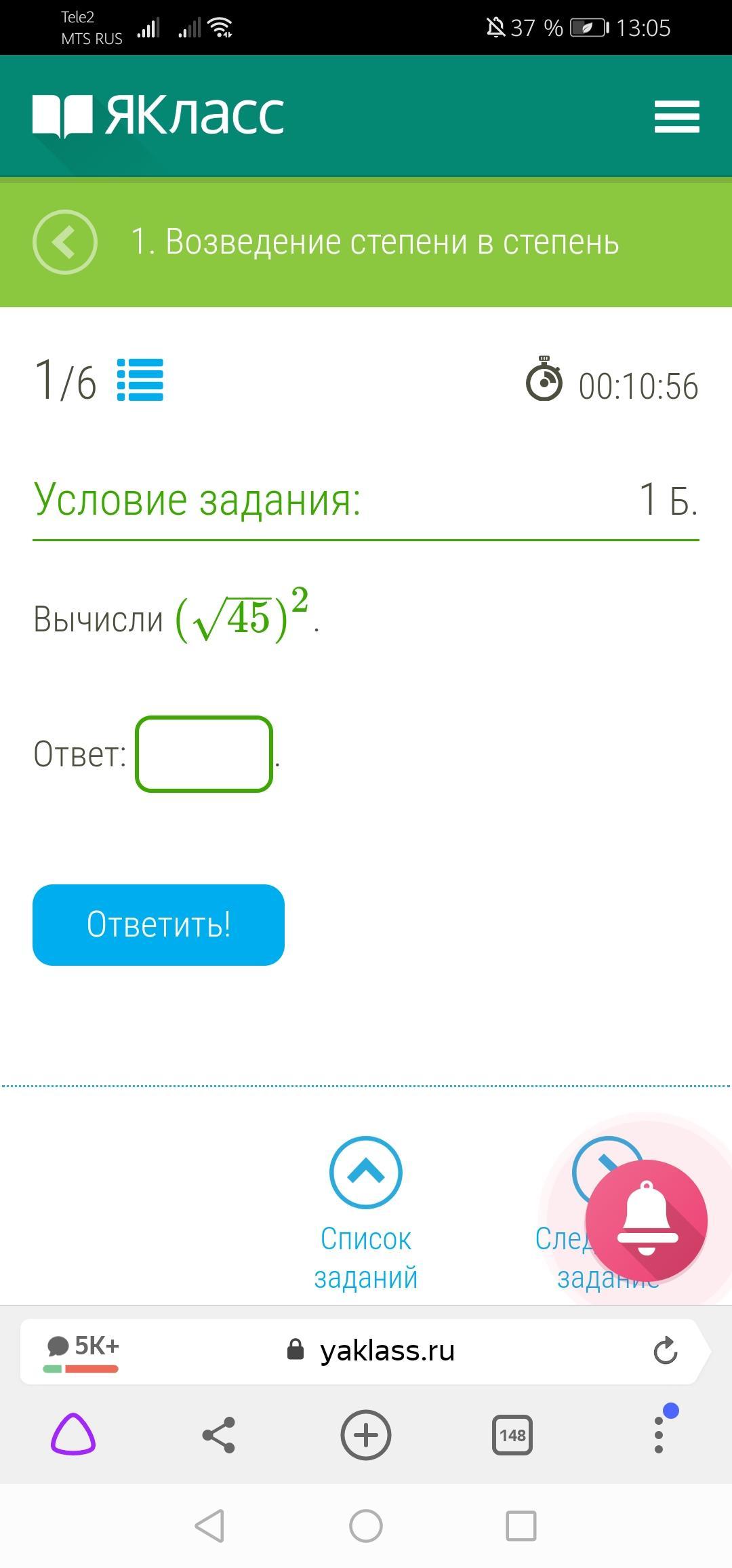Launch the Alice assistant

(73, 1434)
